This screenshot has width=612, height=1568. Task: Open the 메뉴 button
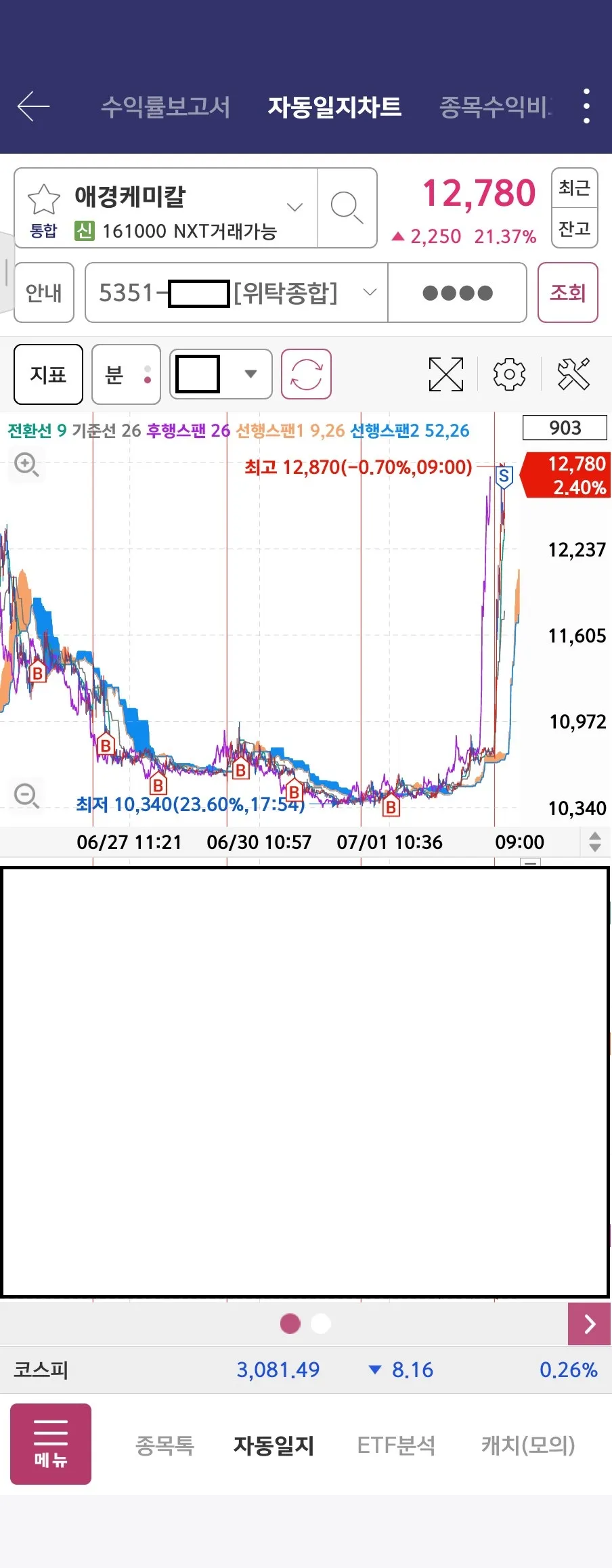tap(51, 1443)
